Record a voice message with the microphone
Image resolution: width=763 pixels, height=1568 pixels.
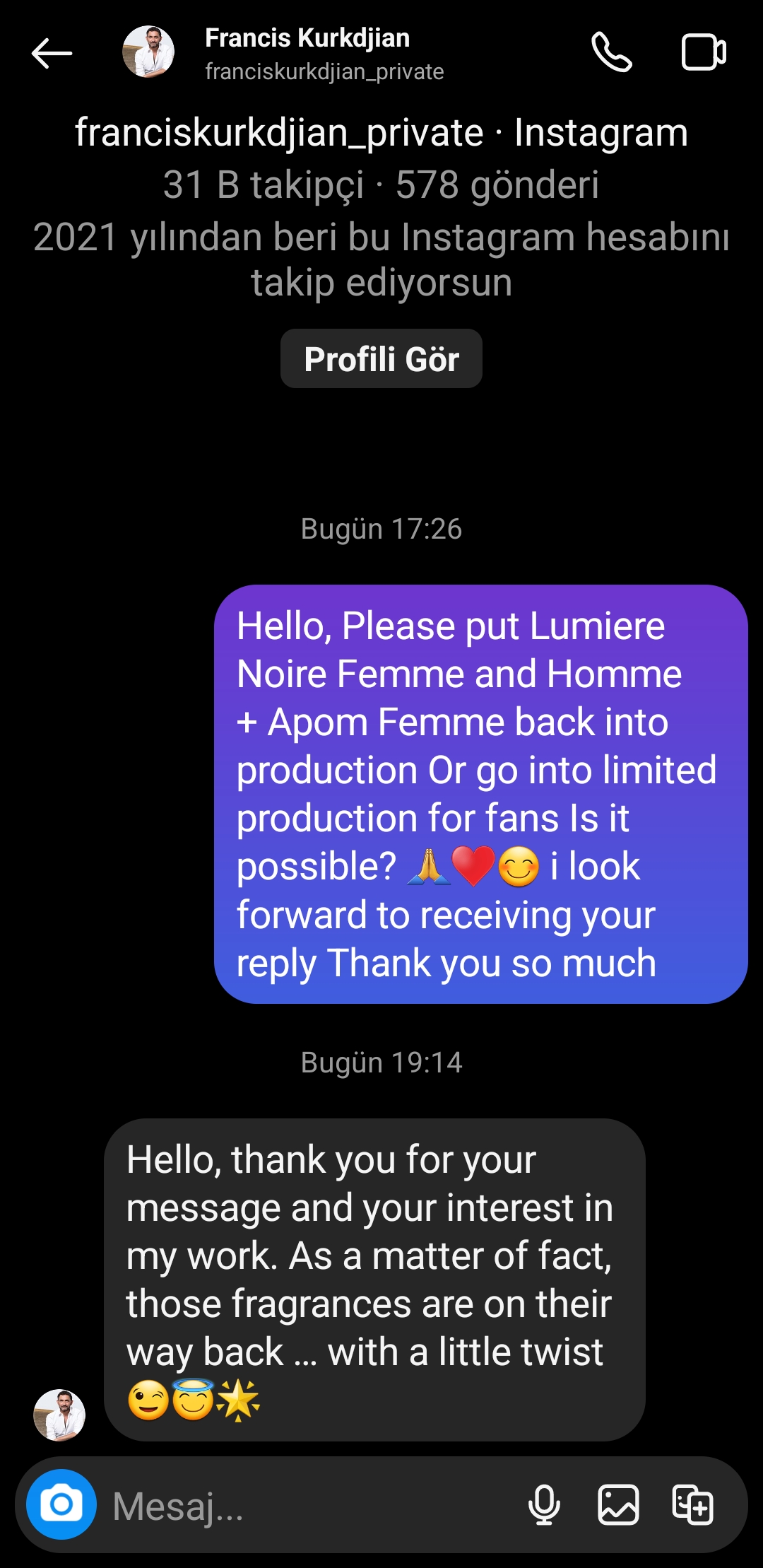click(x=544, y=1504)
